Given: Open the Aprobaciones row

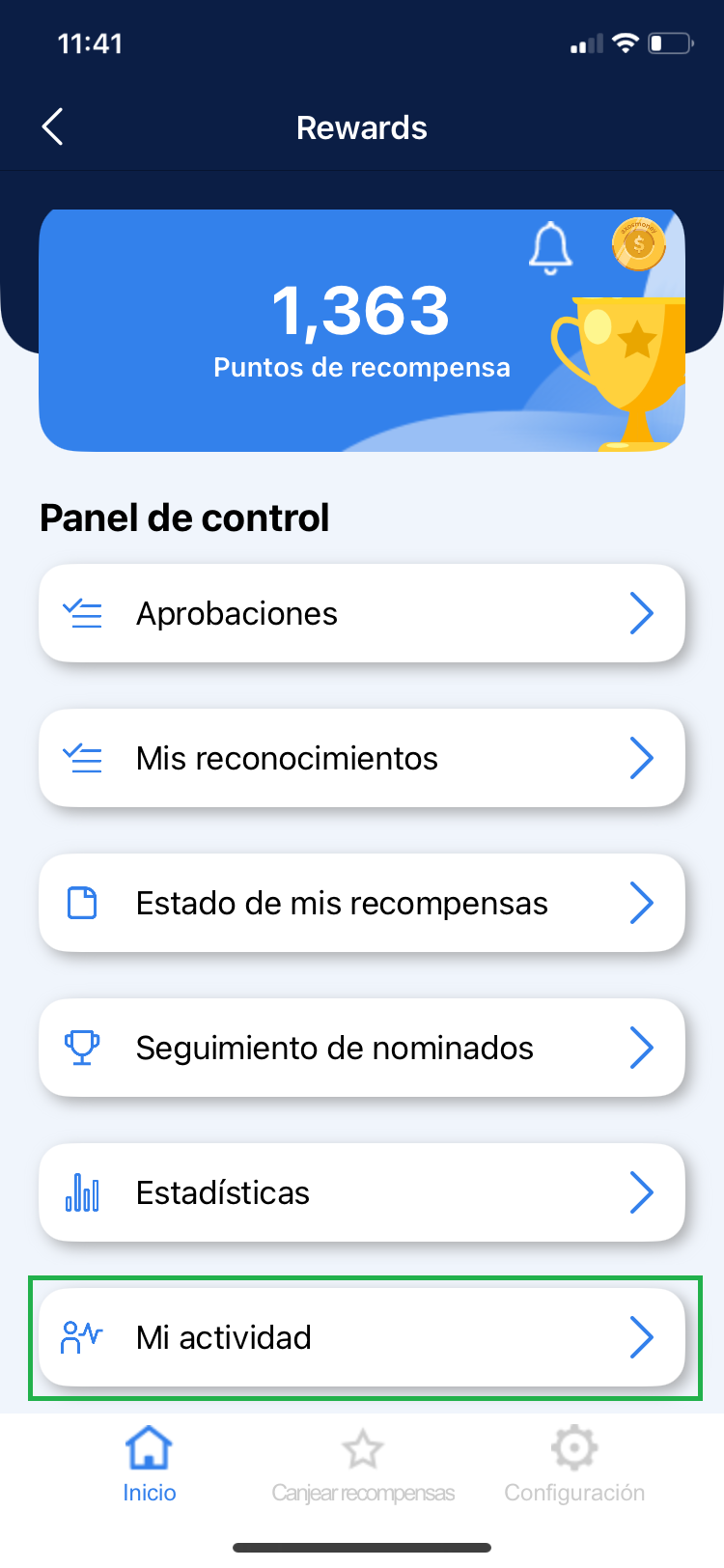Looking at the screenshot, I should [x=362, y=613].
